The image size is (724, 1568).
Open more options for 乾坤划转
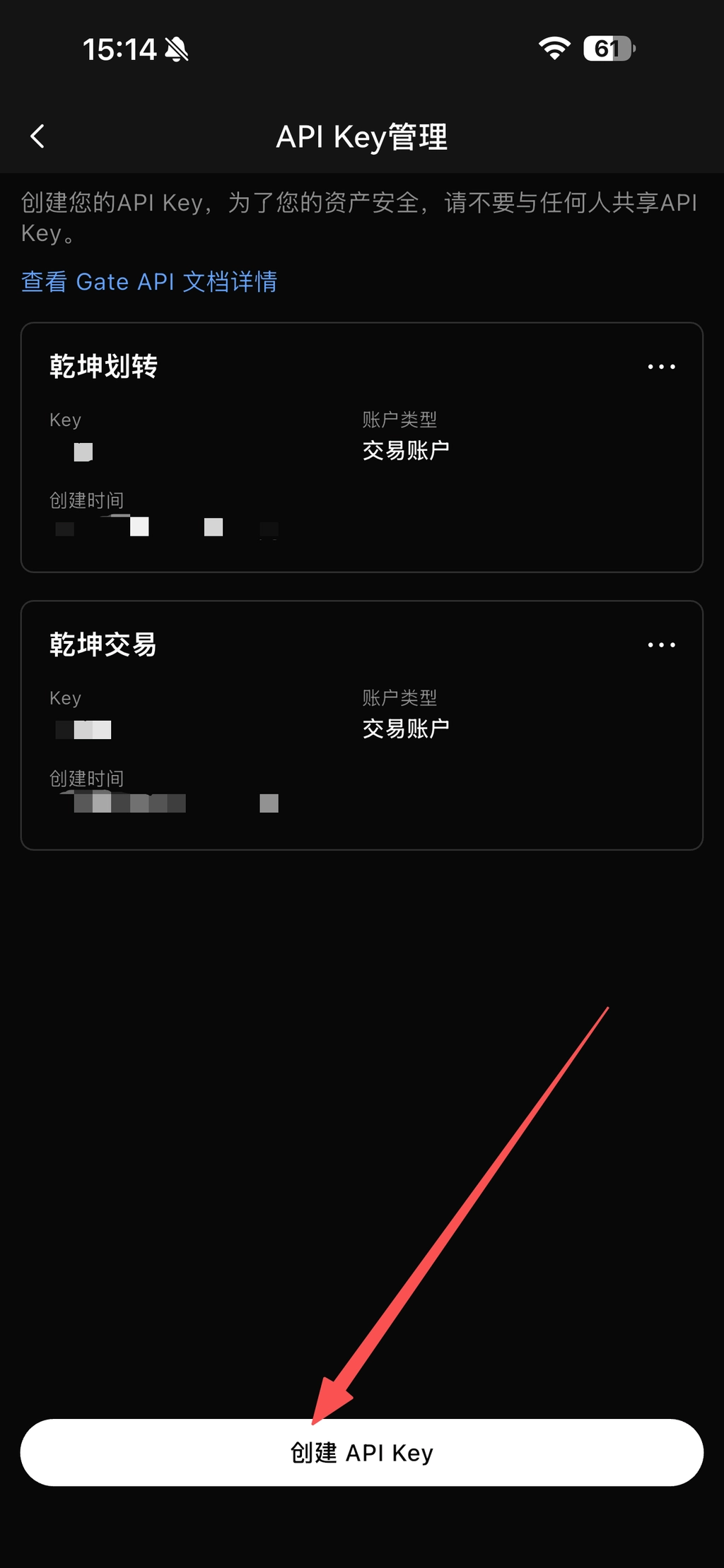(x=661, y=367)
